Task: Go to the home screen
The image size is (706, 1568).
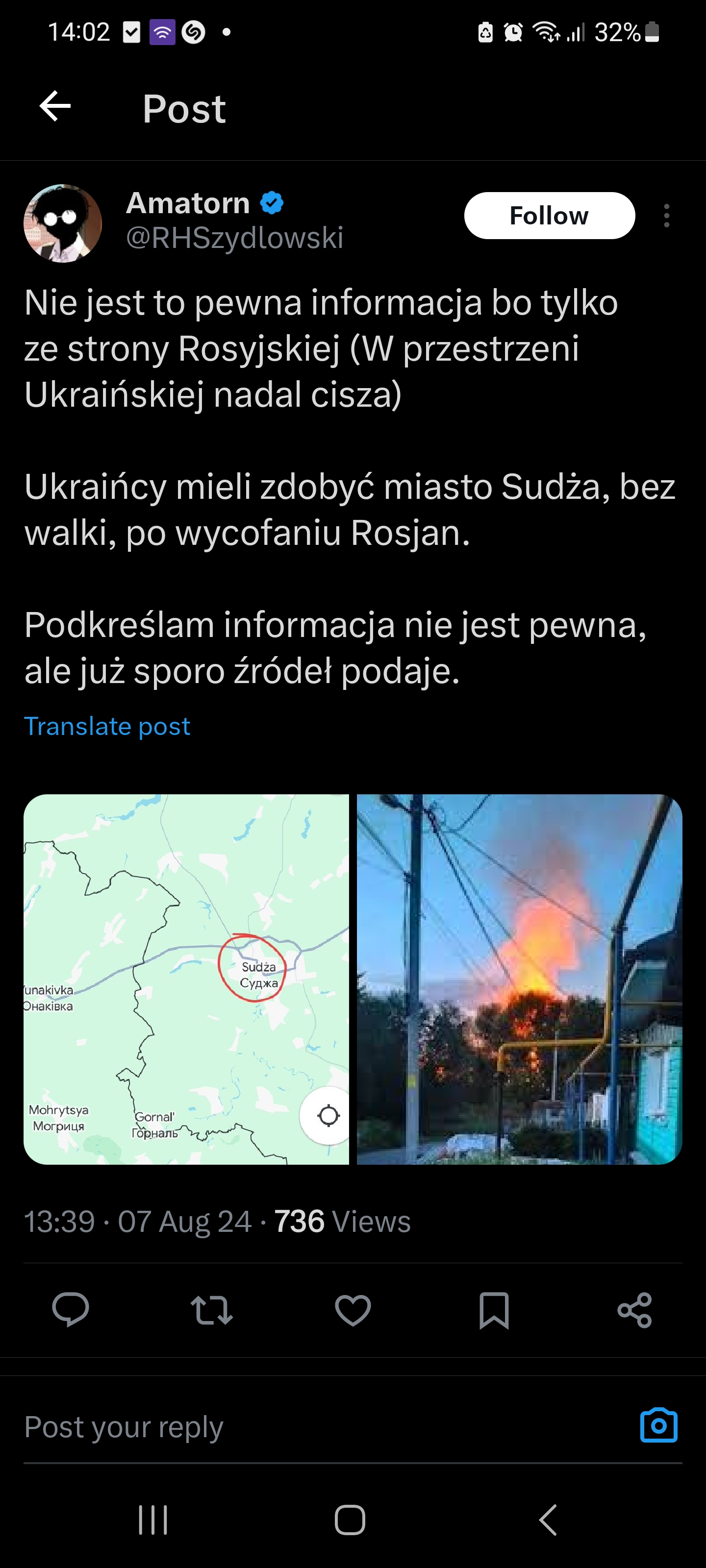Action: click(x=350, y=1520)
